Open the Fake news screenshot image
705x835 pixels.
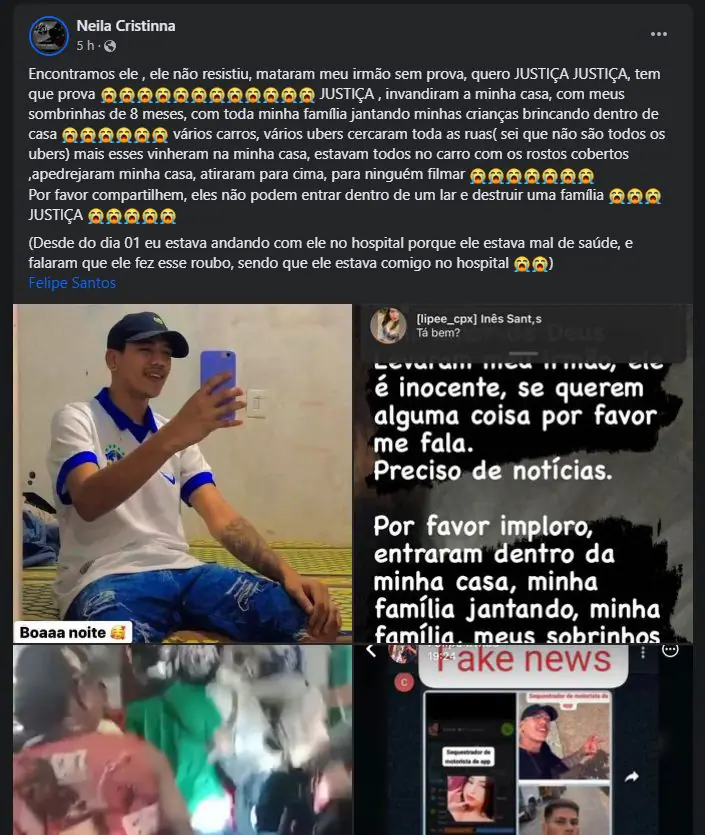pos(523,740)
